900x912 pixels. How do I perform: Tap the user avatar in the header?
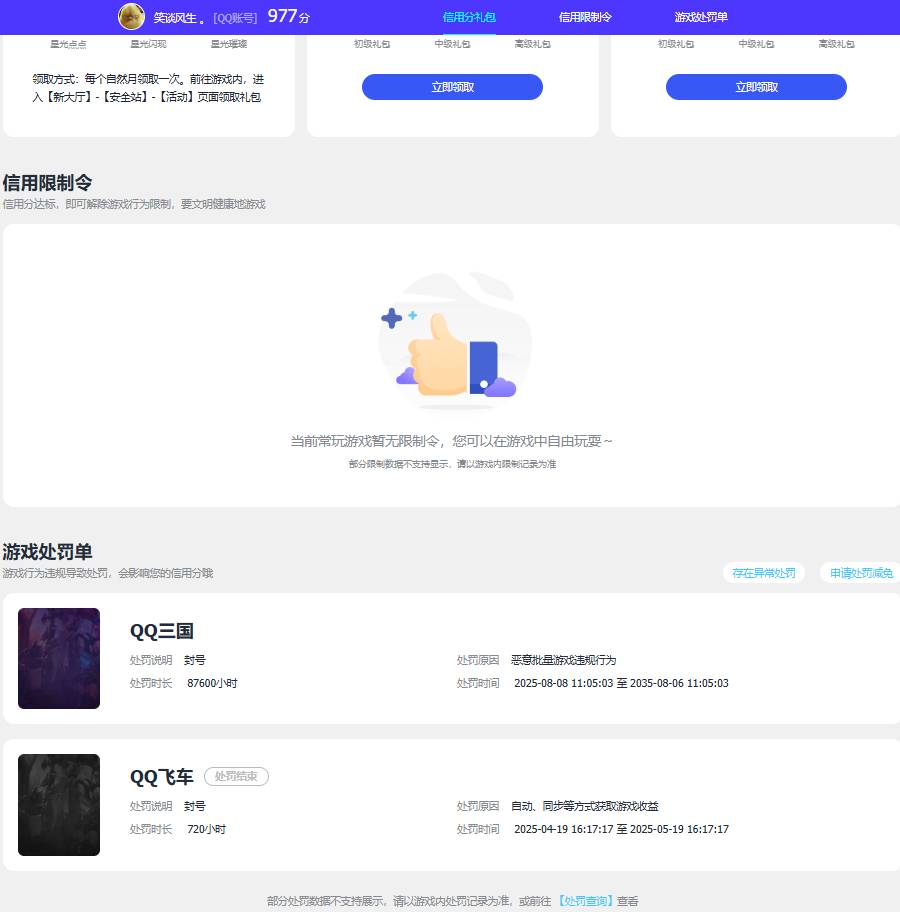pos(131,17)
